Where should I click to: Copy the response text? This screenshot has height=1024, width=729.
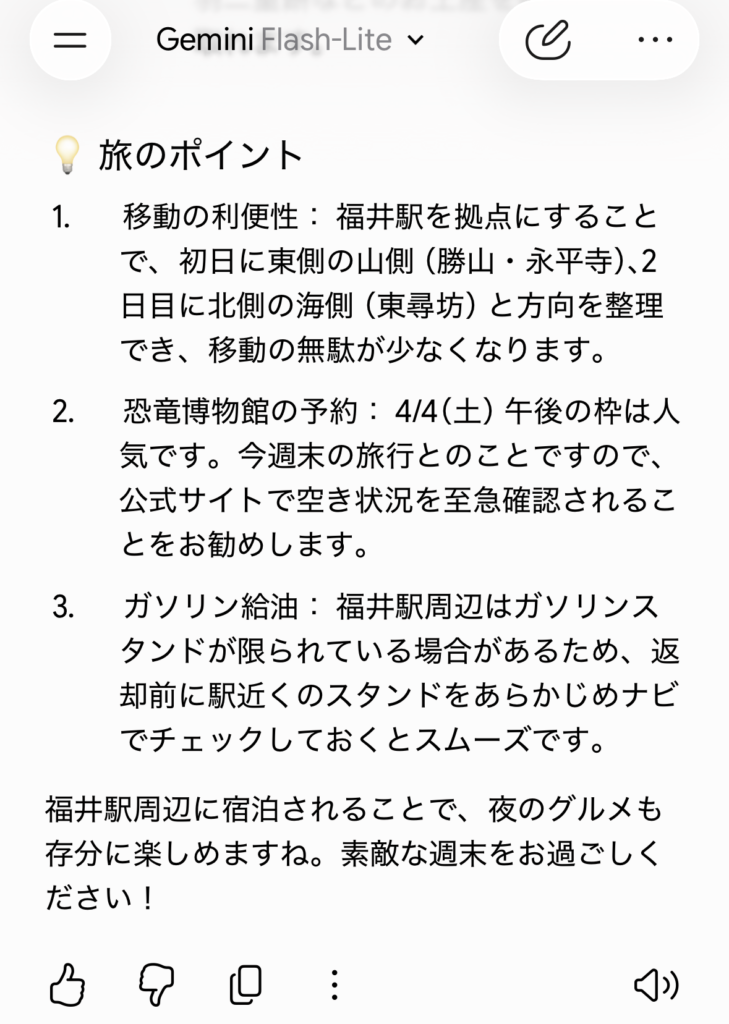(x=246, y=984)
